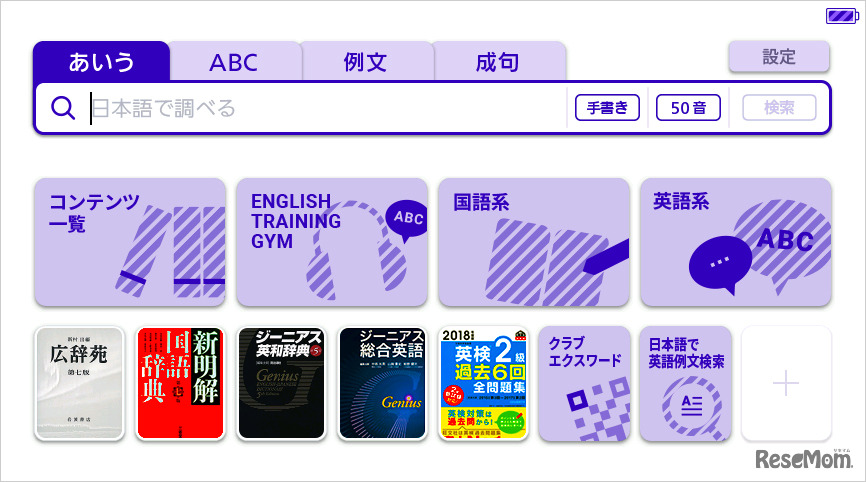
Task: Open コンテンツ一覧 card
Action: pos(129,242)
